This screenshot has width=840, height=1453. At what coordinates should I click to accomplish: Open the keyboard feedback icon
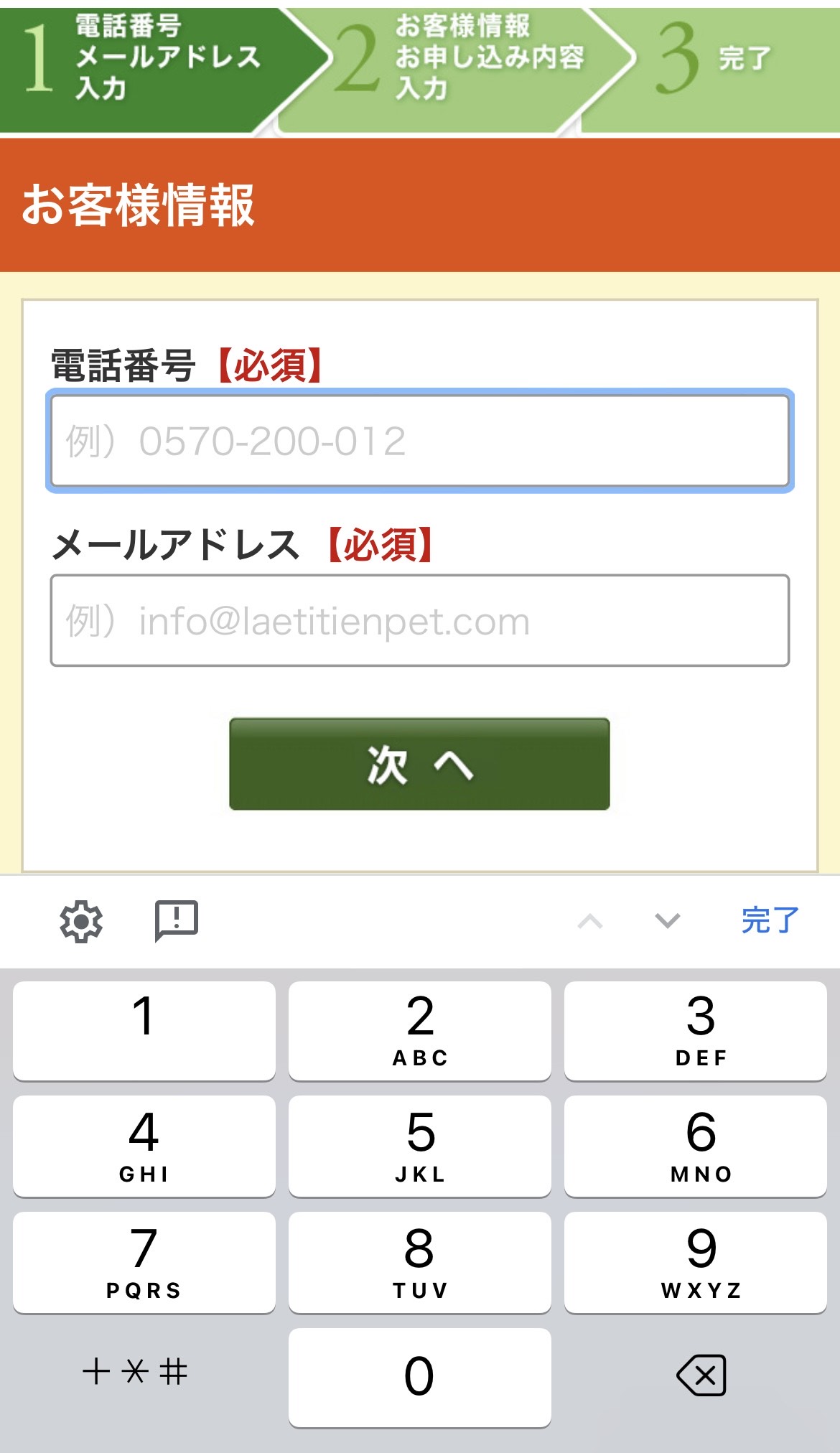pyautogui.click(x=177, y=920)
